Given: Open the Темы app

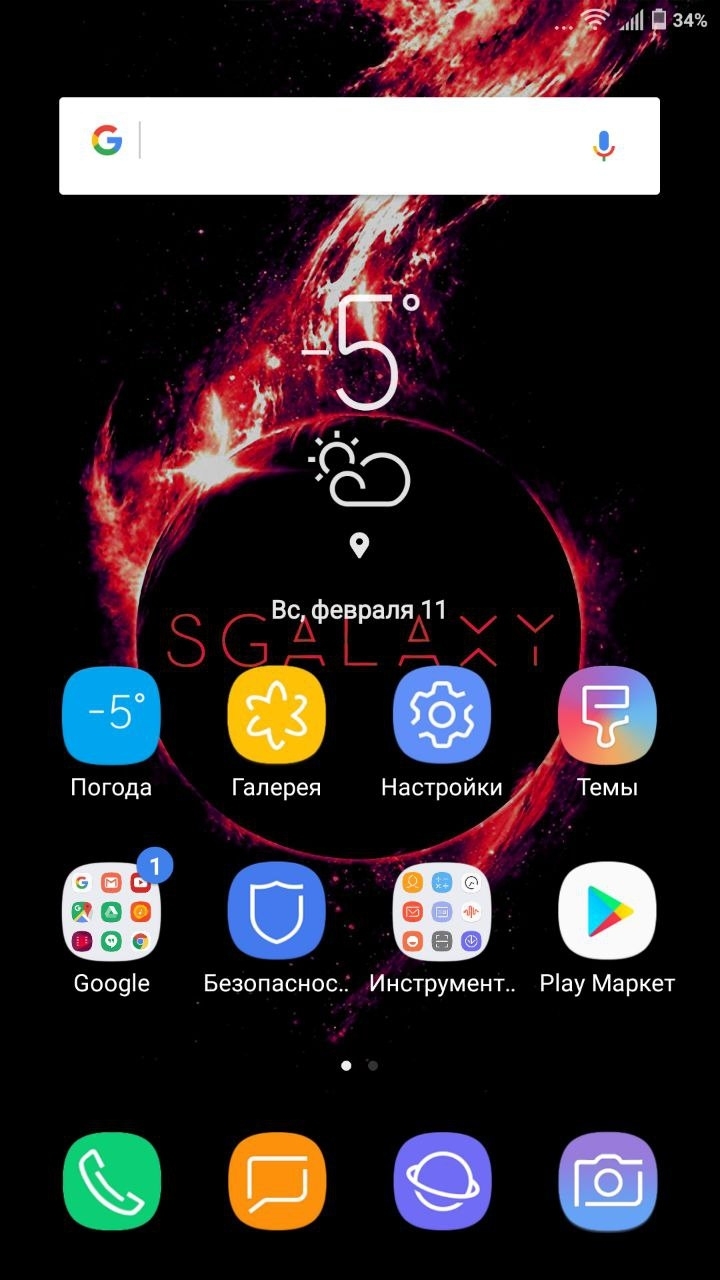Looking at the screenshot, I should coord(607,714).
